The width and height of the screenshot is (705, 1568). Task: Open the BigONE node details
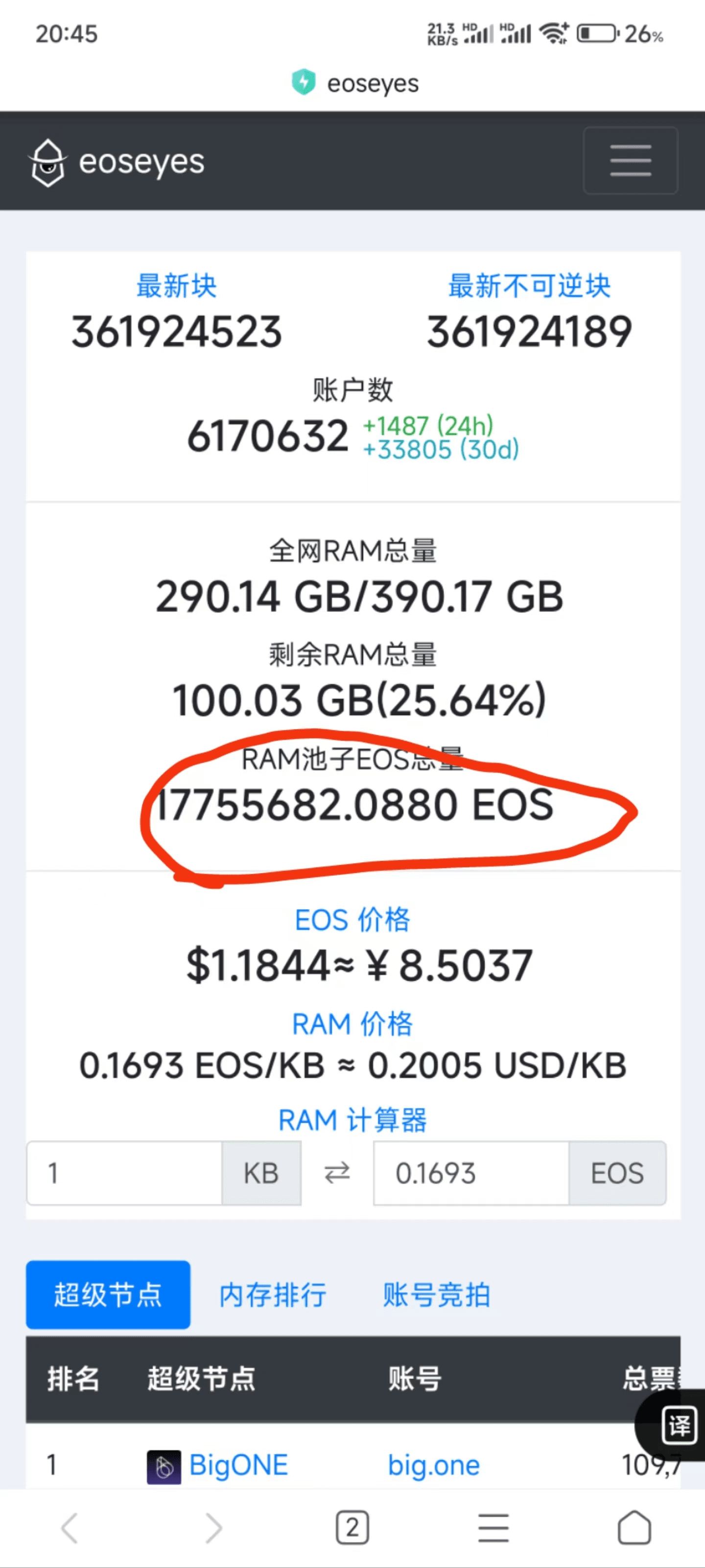(x=237, y=1465)
